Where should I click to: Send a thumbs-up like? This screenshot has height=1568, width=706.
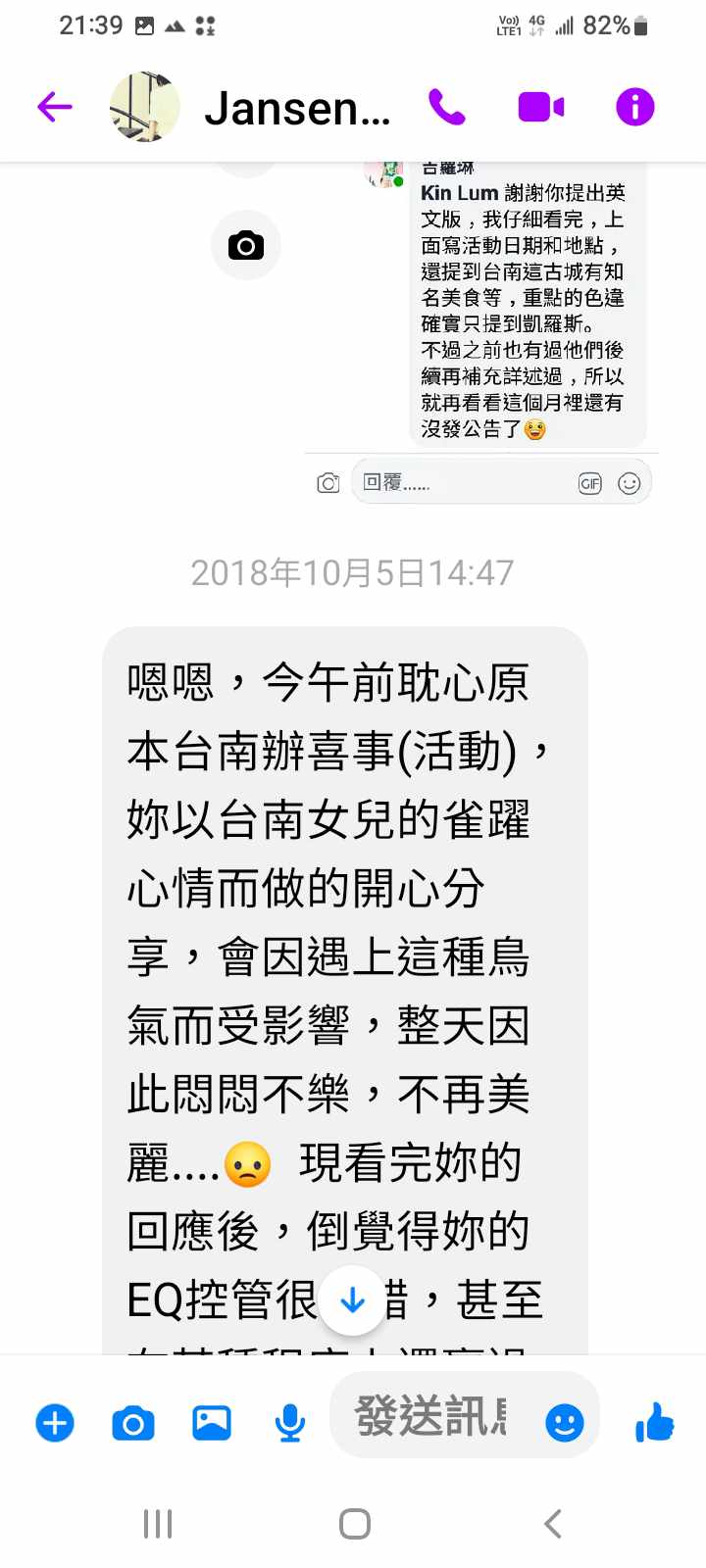click(x=654, y=1422)
